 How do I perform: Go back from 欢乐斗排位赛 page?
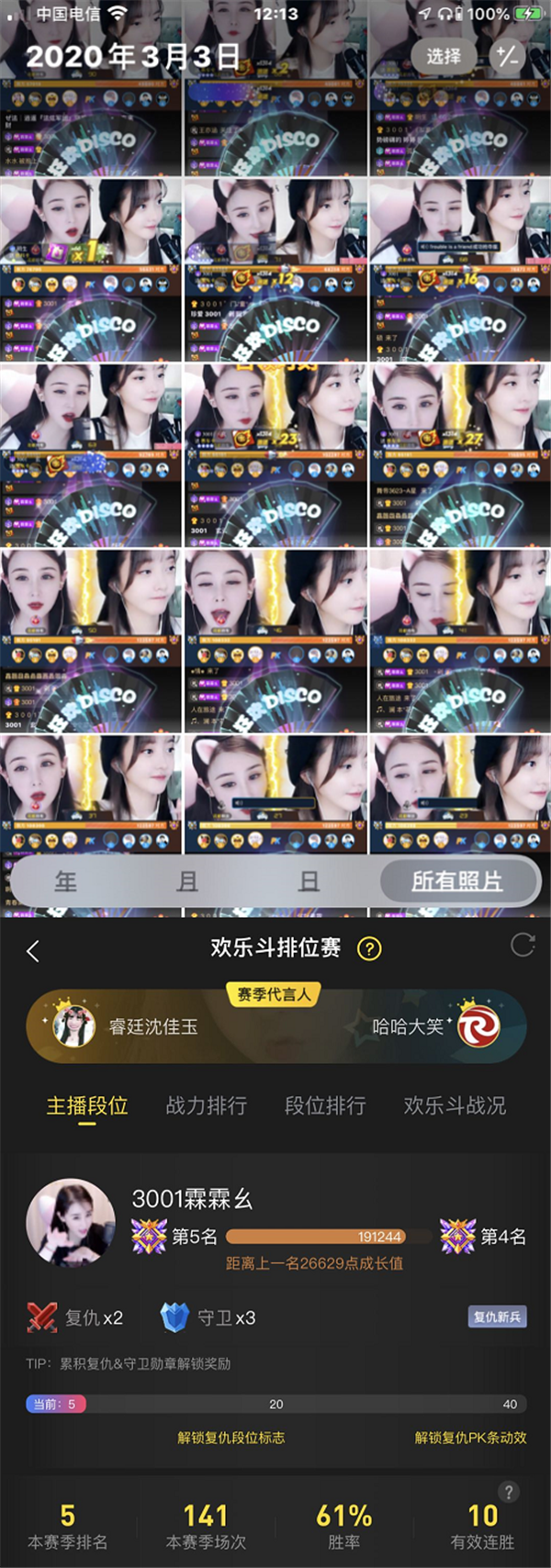coord(33,950)
